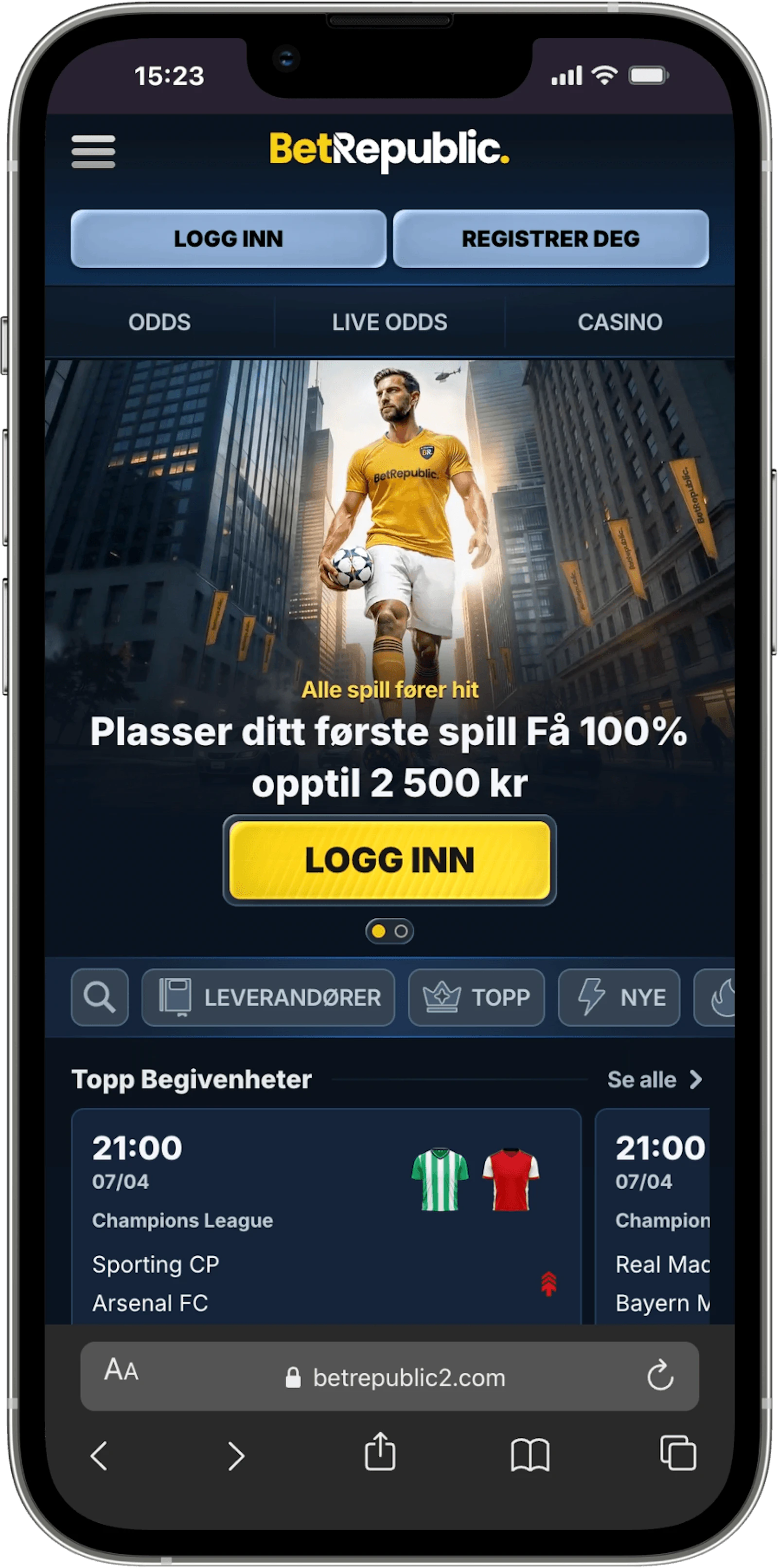The image size is (778, 1568).
Task: Open the CASINO tab
Action: (619, 322)
